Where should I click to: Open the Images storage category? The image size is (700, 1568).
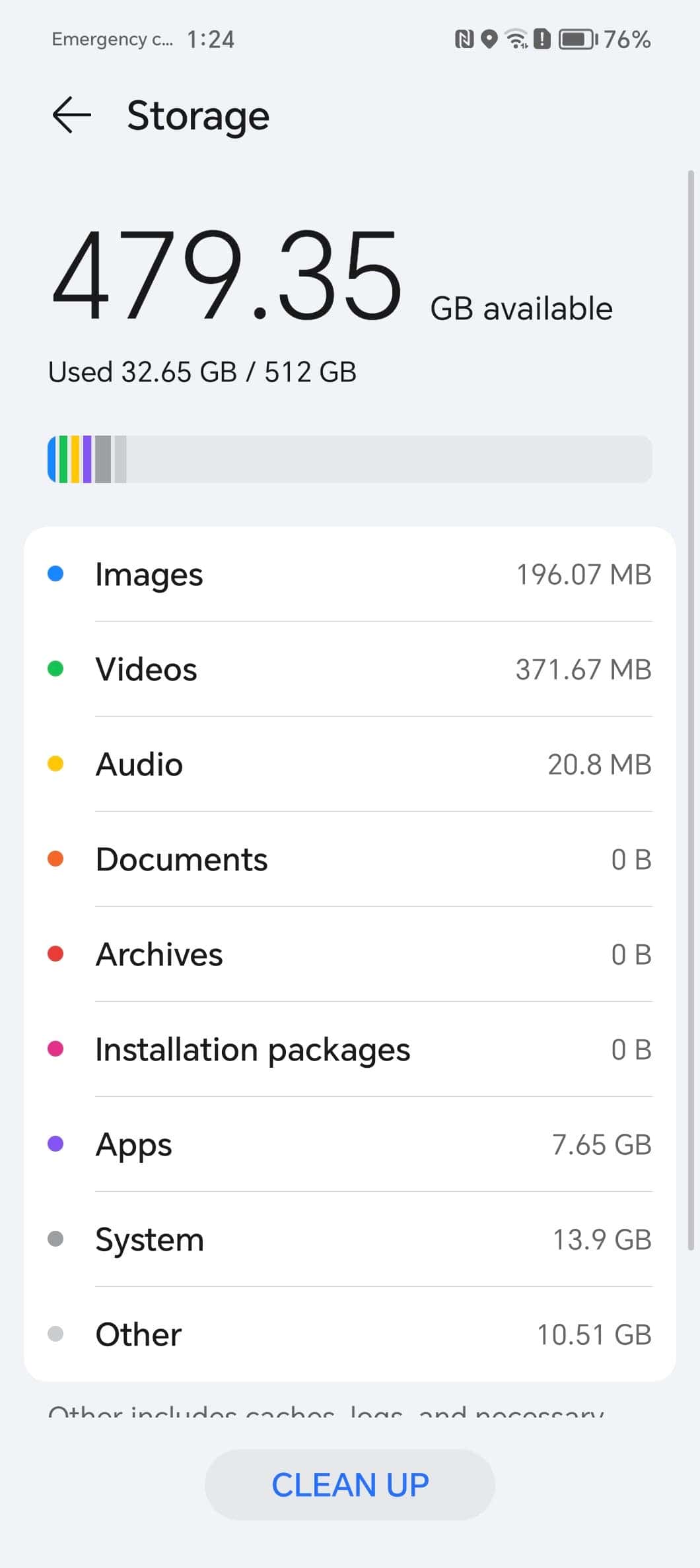point(350,574)
